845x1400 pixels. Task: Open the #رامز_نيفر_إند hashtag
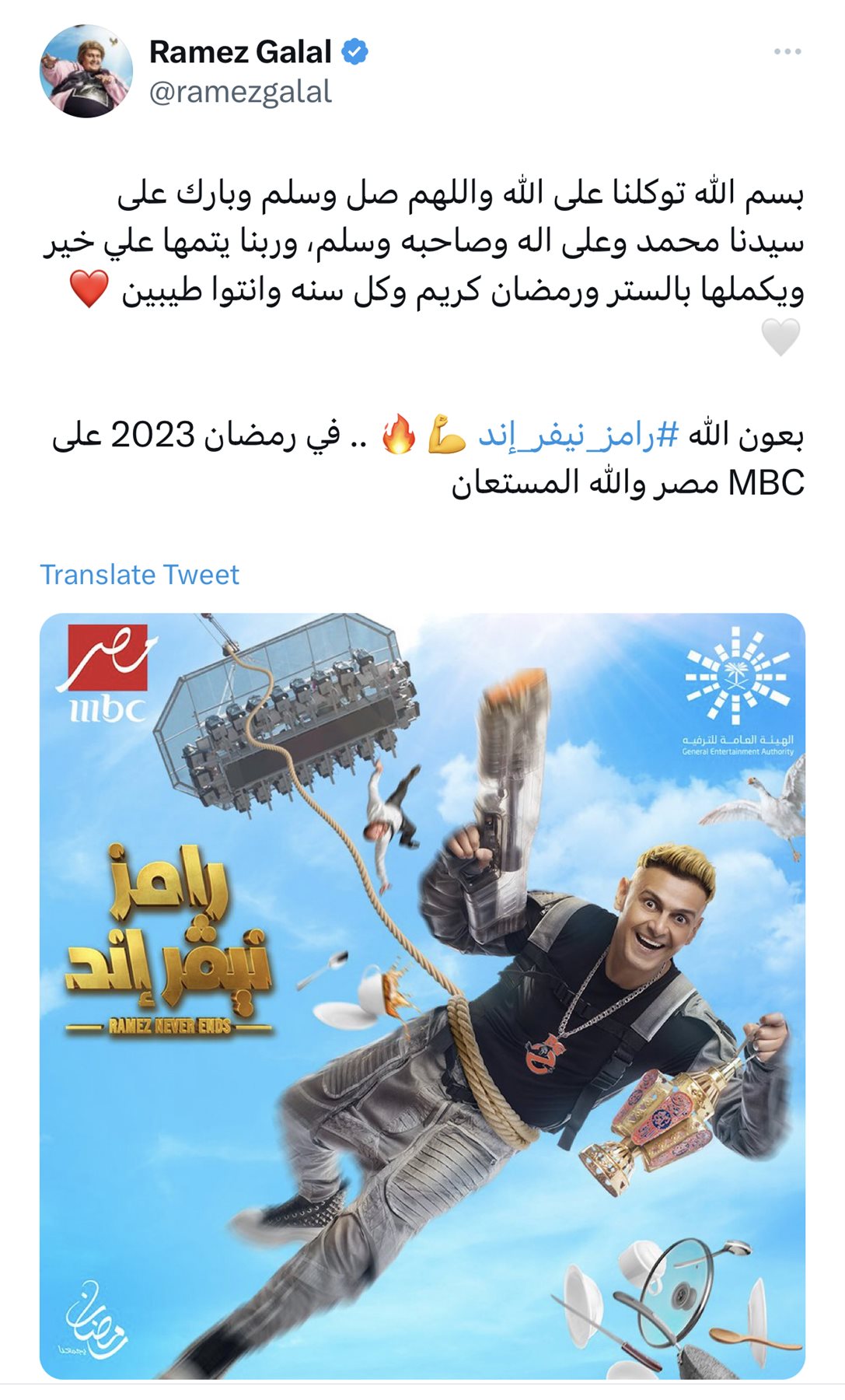pyautogui.click(x=578, y=436)
